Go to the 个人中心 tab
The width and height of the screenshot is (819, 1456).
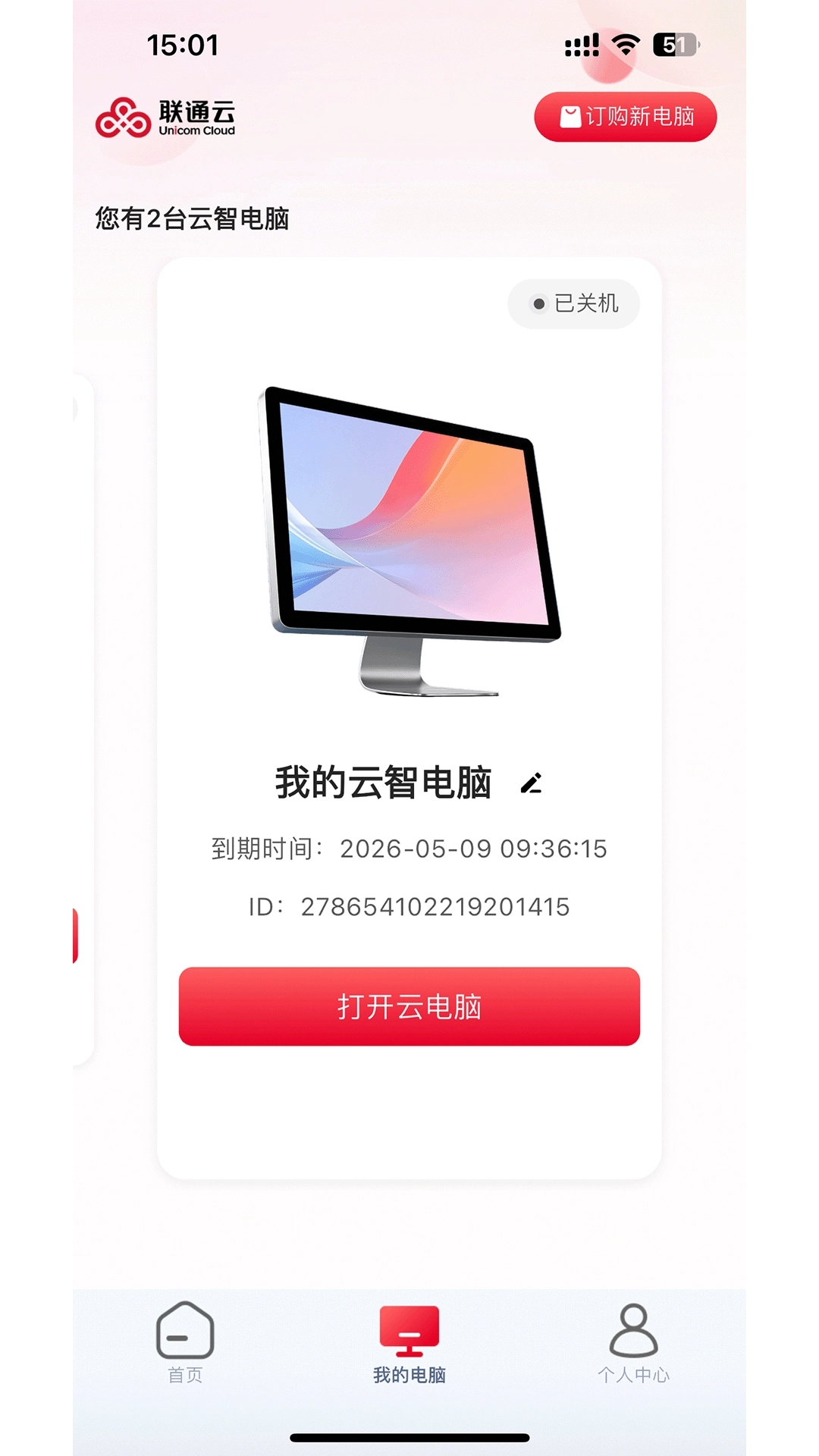(633, 1342)
